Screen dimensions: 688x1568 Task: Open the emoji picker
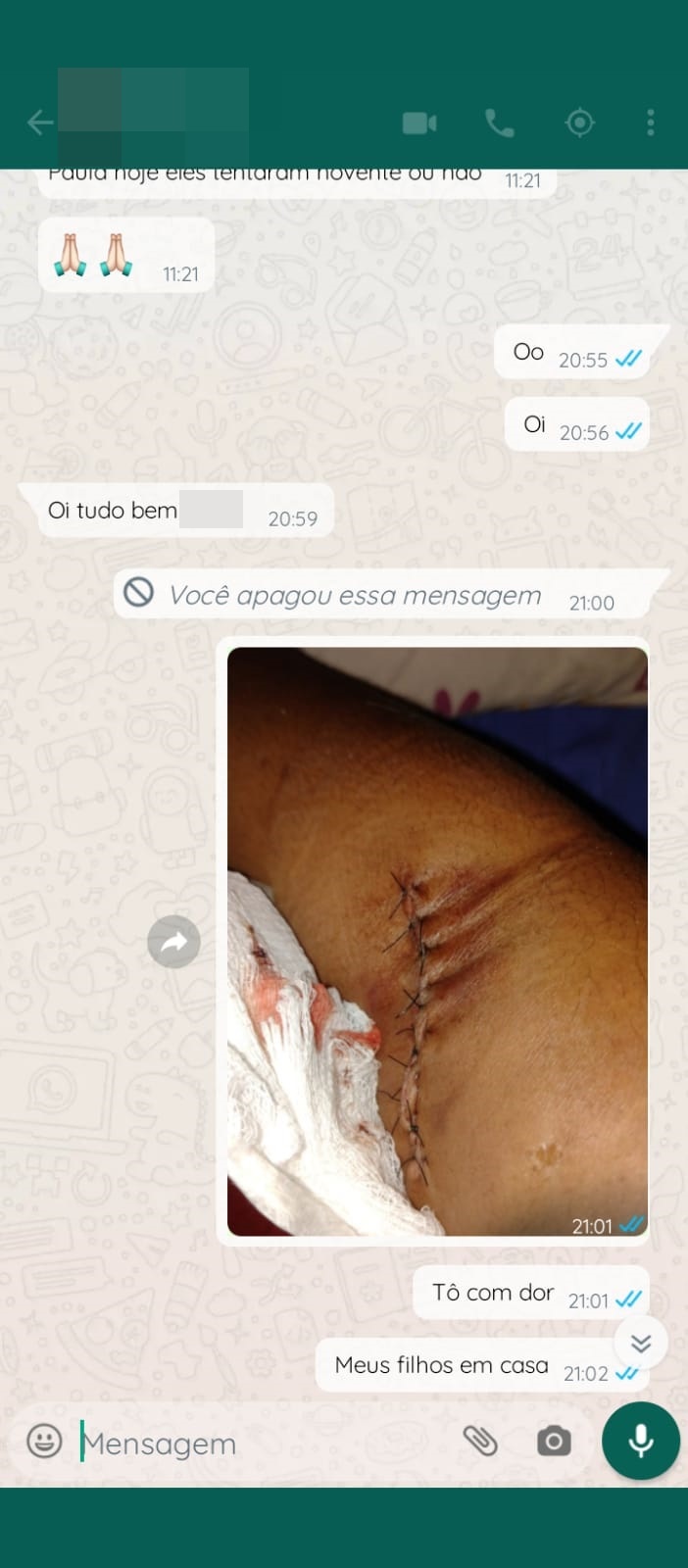click(x=44, y=1441)
